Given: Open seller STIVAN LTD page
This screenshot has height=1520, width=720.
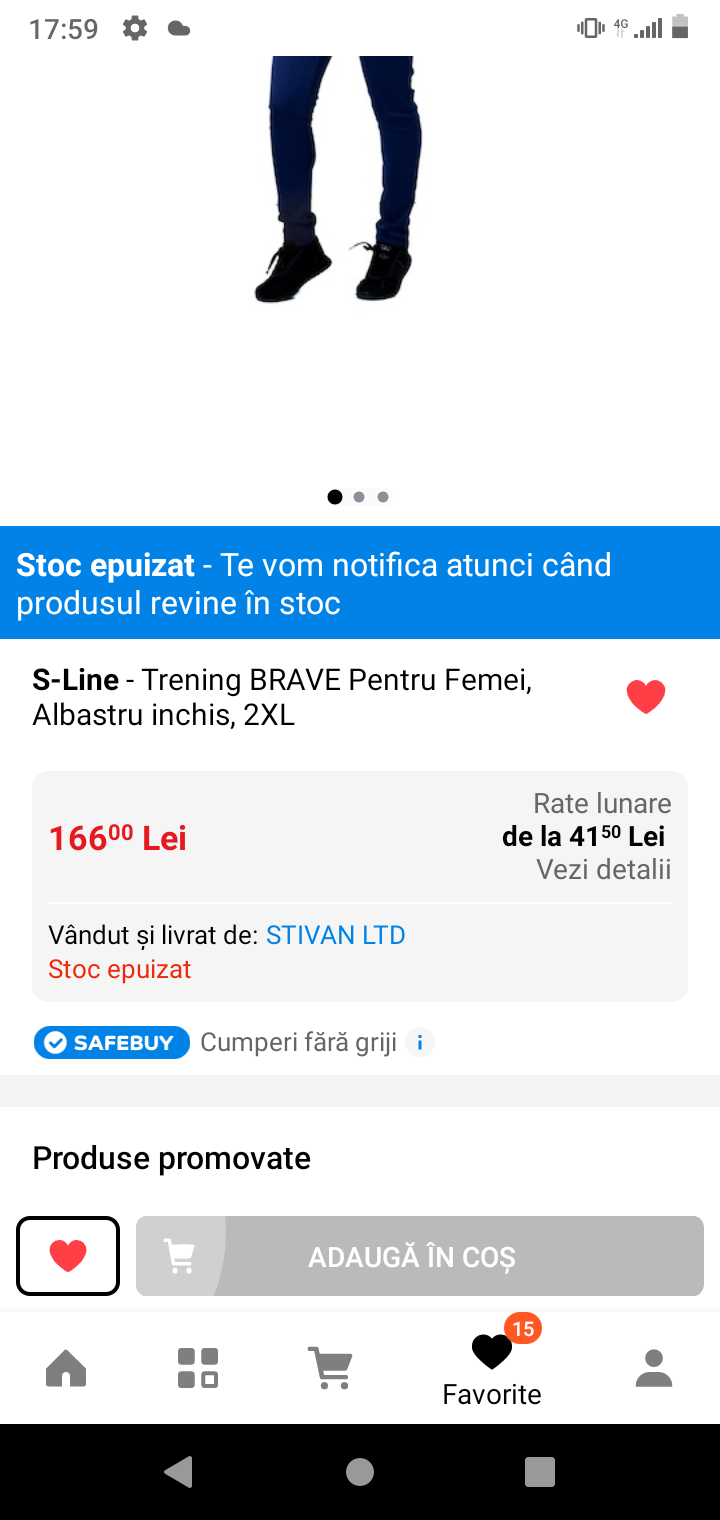Looking at the screenshot, I should 335,935.
